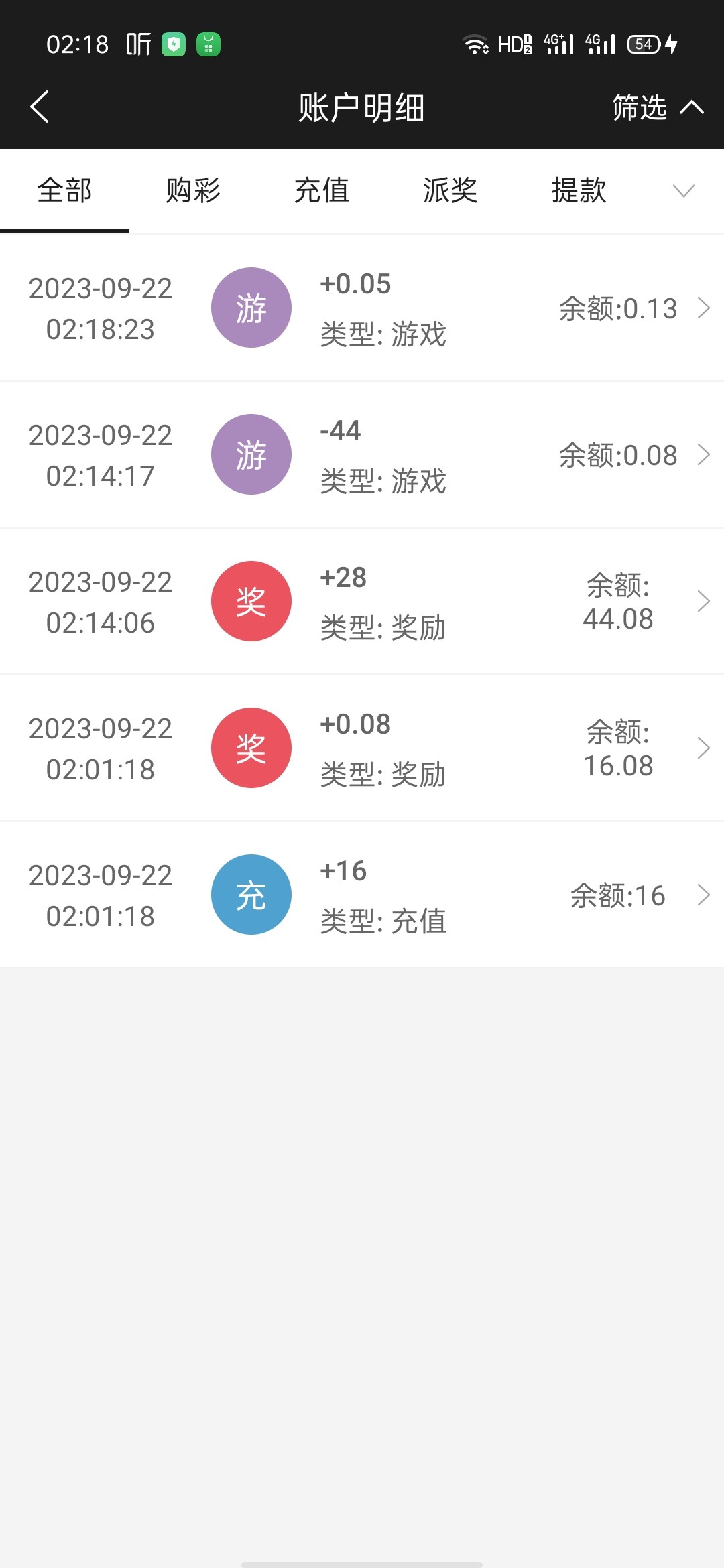Open the hidden tabs dropdown chevron
The image size is (724, 1568).
(x=682, y=192)
